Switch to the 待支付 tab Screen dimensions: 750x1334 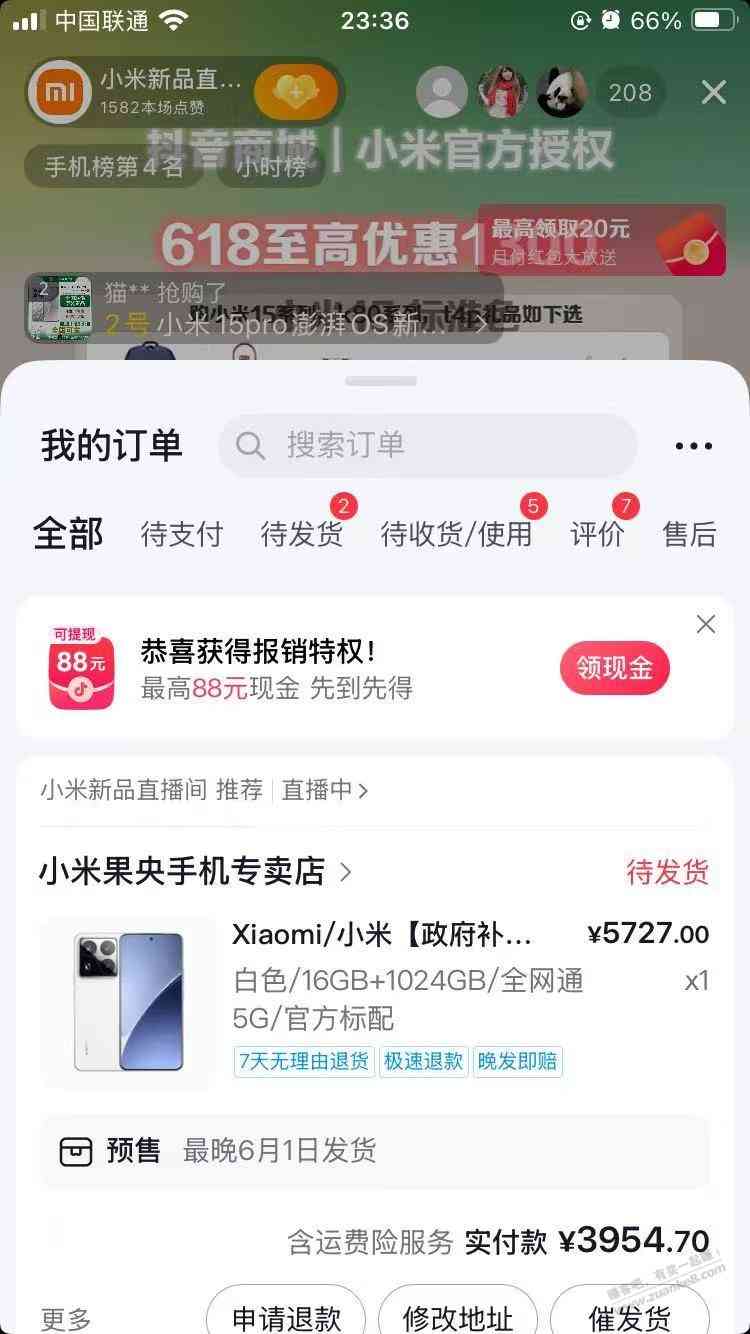[182, 534]
